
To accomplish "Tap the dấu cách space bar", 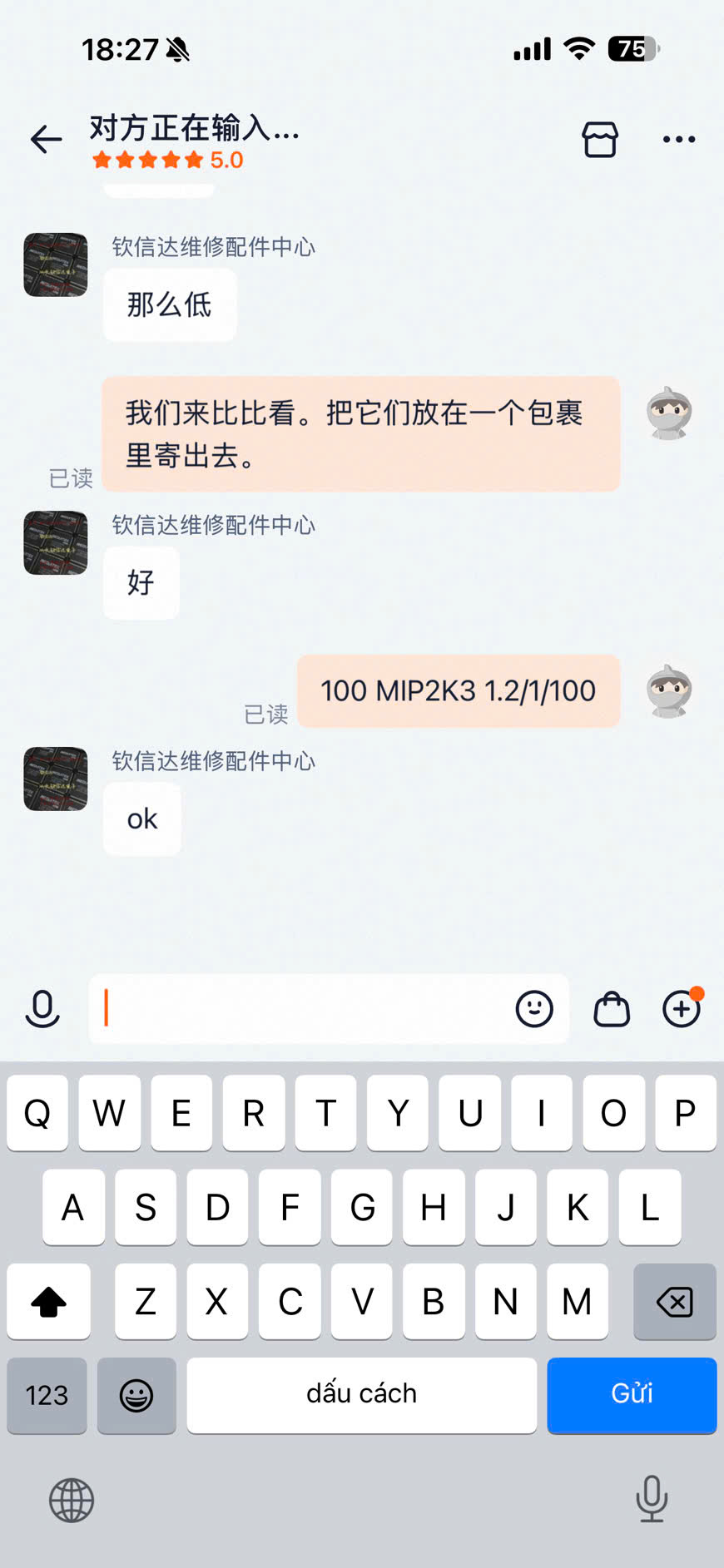I will [x=361, y=1394].
